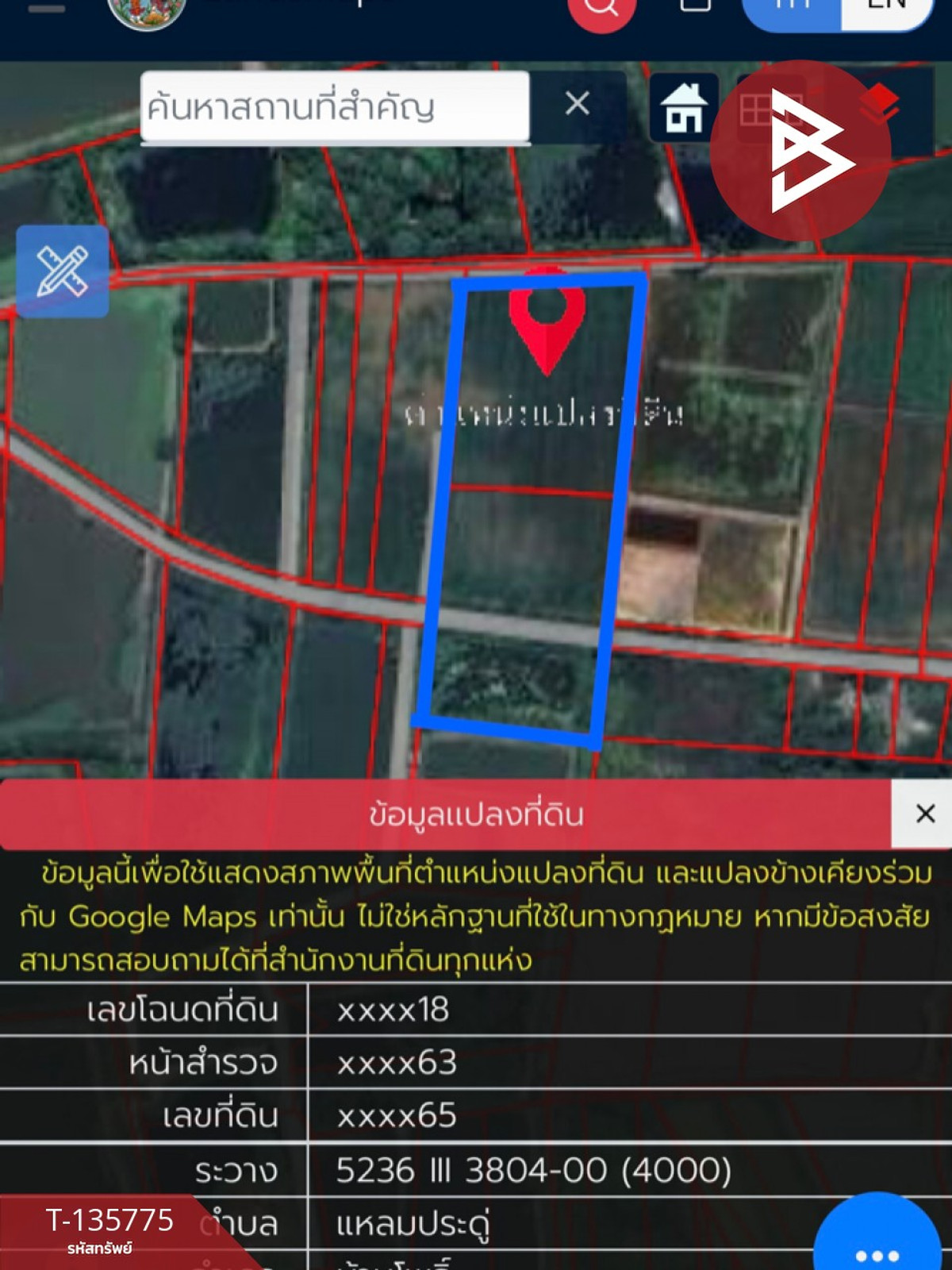Screen dimensions: 952x1270
Task: Tap the red location pin on parcel
Action: pos(547,319)
